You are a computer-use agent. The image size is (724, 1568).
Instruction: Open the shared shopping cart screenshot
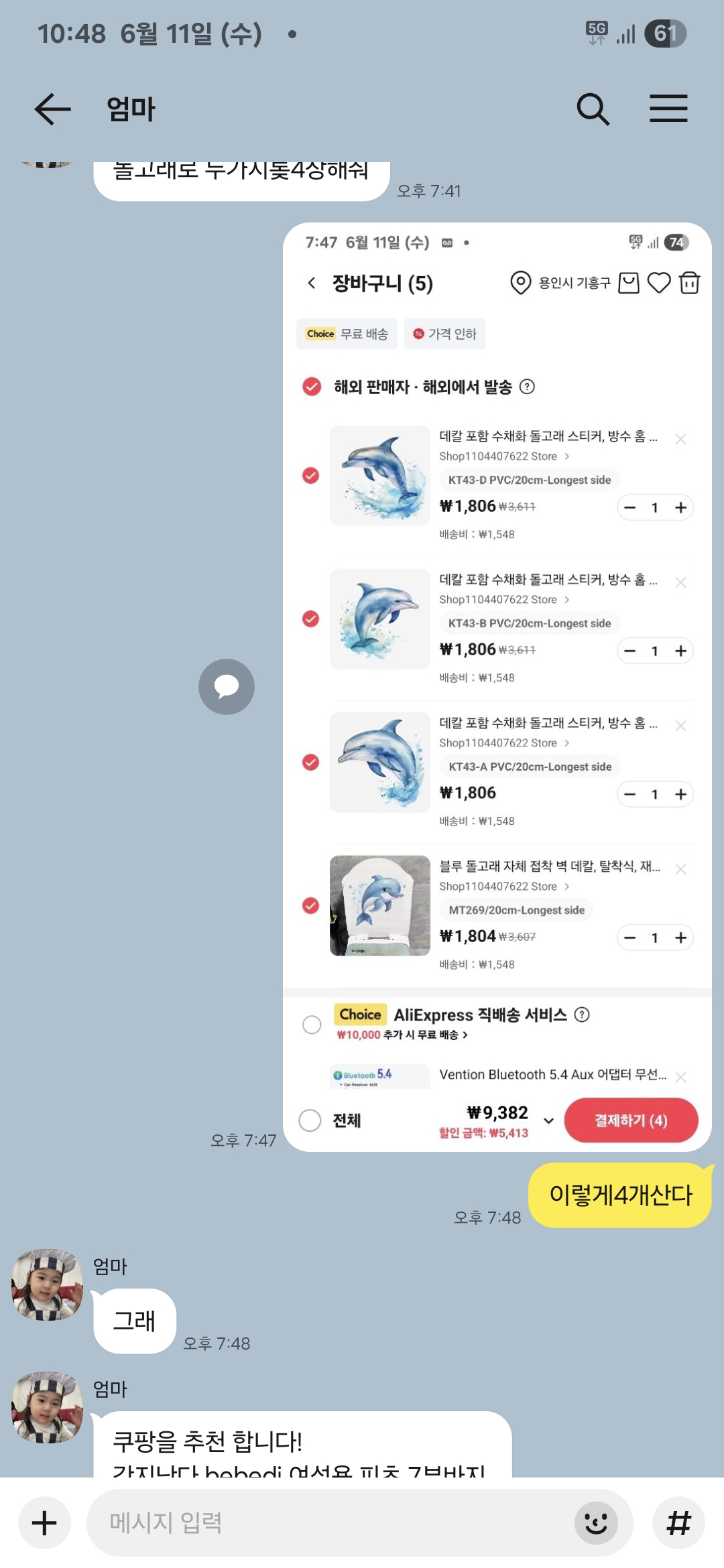point(497,686)
